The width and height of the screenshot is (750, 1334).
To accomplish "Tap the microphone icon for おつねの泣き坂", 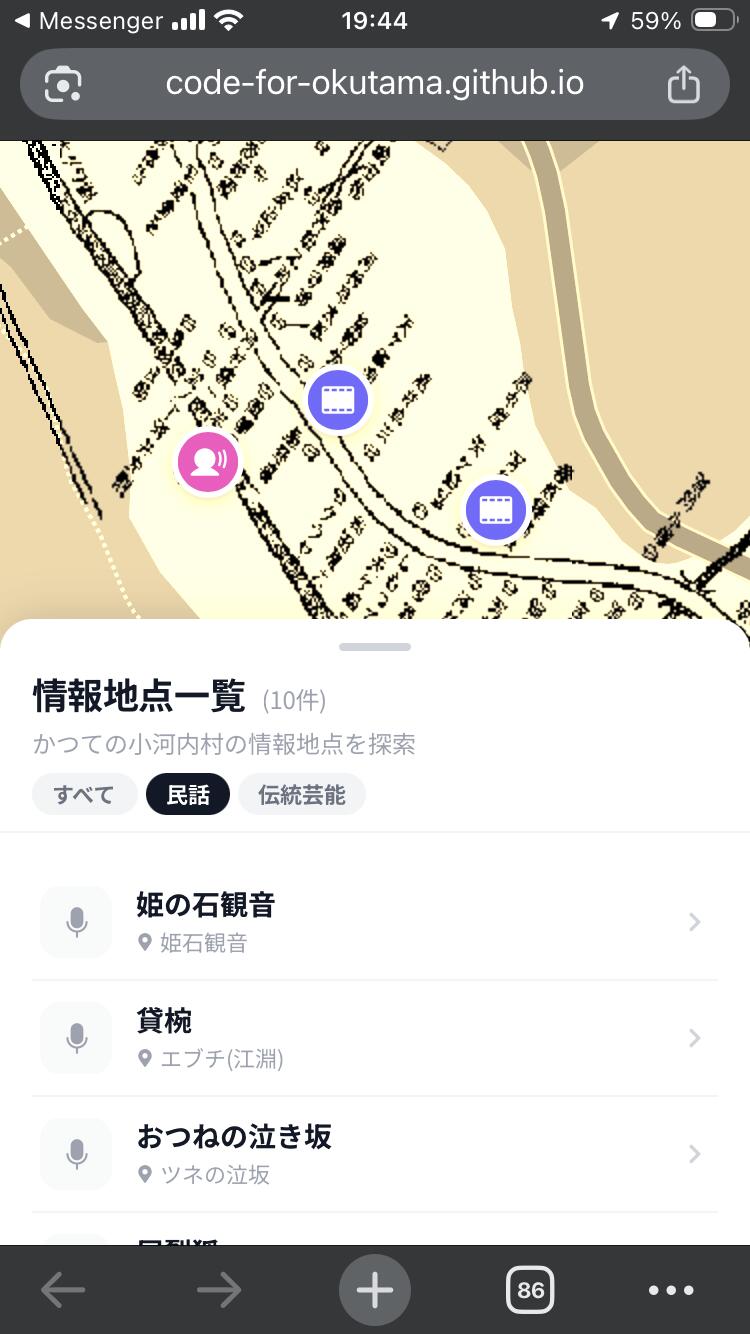I will (x=75, y=1154).
